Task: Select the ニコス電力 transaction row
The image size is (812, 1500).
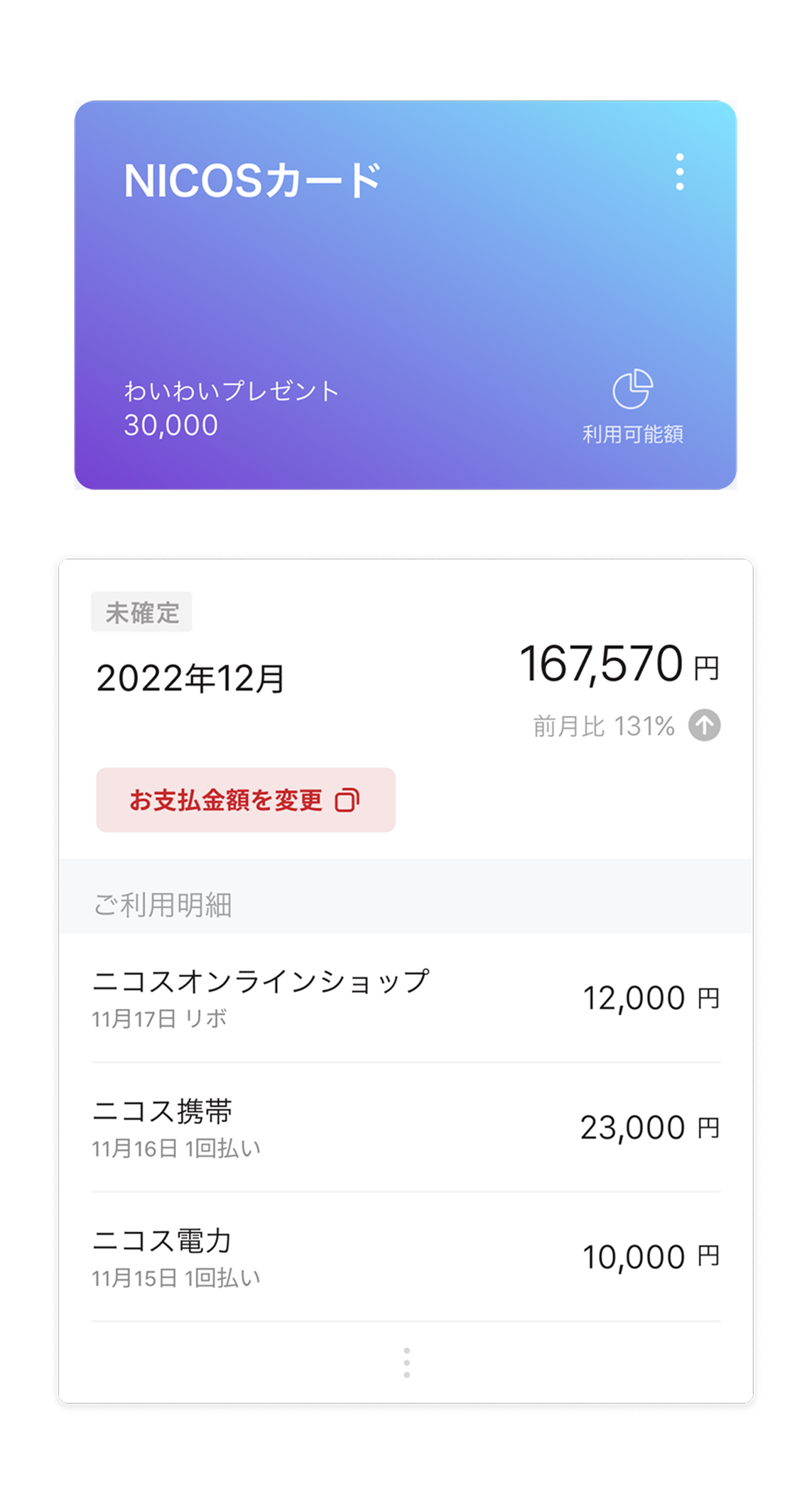Action: pos(405,1256)
